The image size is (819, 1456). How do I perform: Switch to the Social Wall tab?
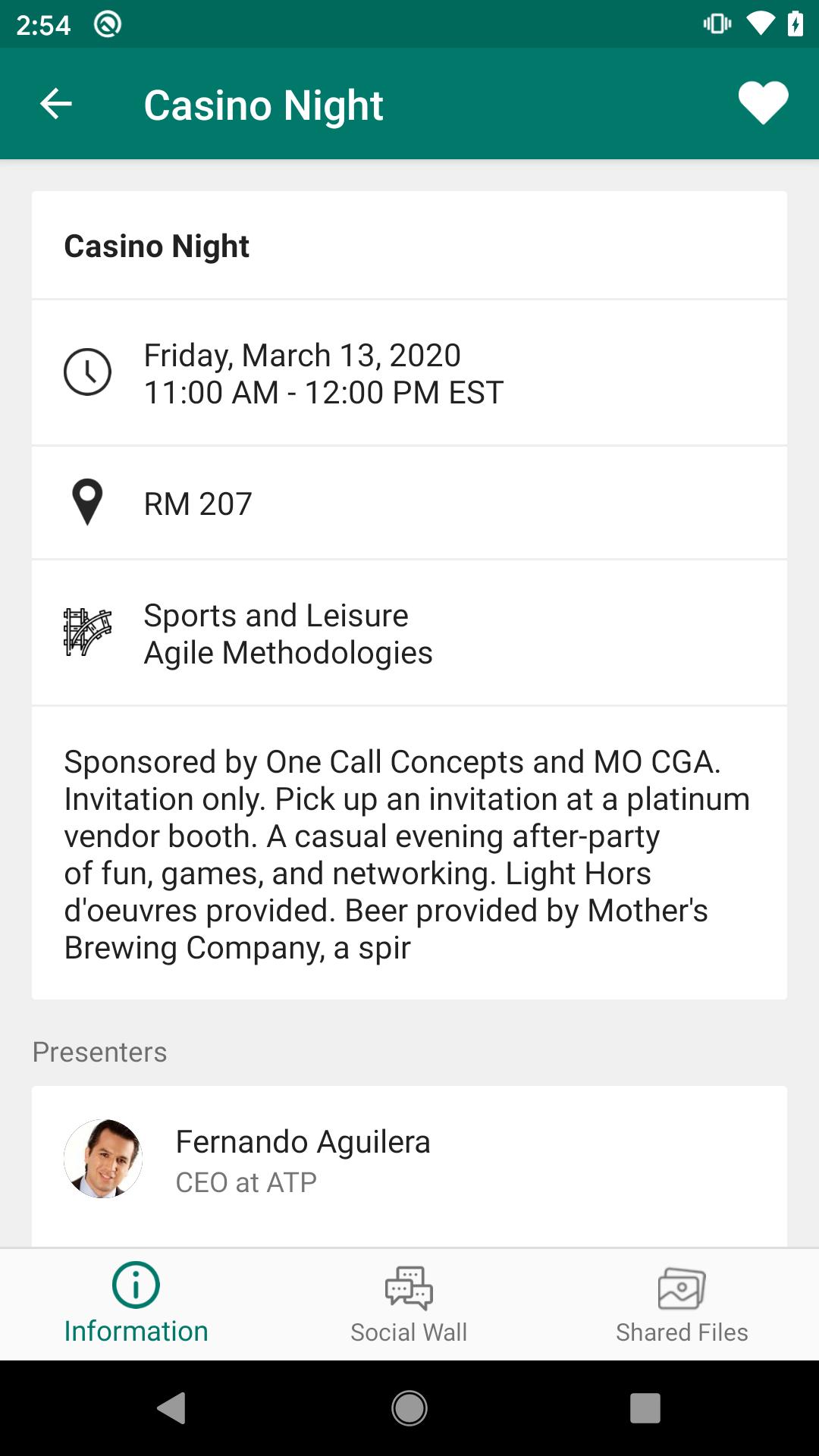pyautogui.click(x=409, y=1304)
